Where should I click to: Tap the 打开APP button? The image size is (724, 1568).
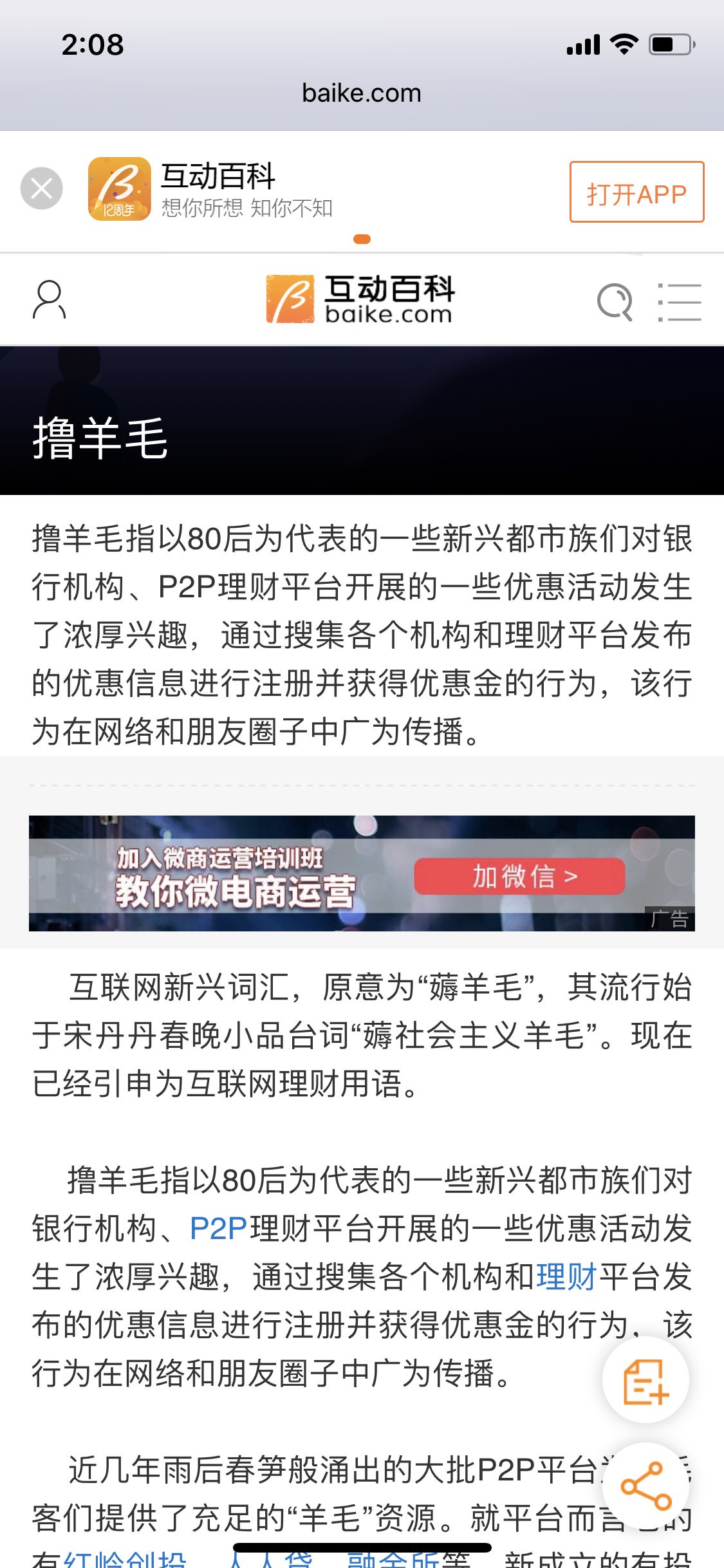tap(636, 192)
